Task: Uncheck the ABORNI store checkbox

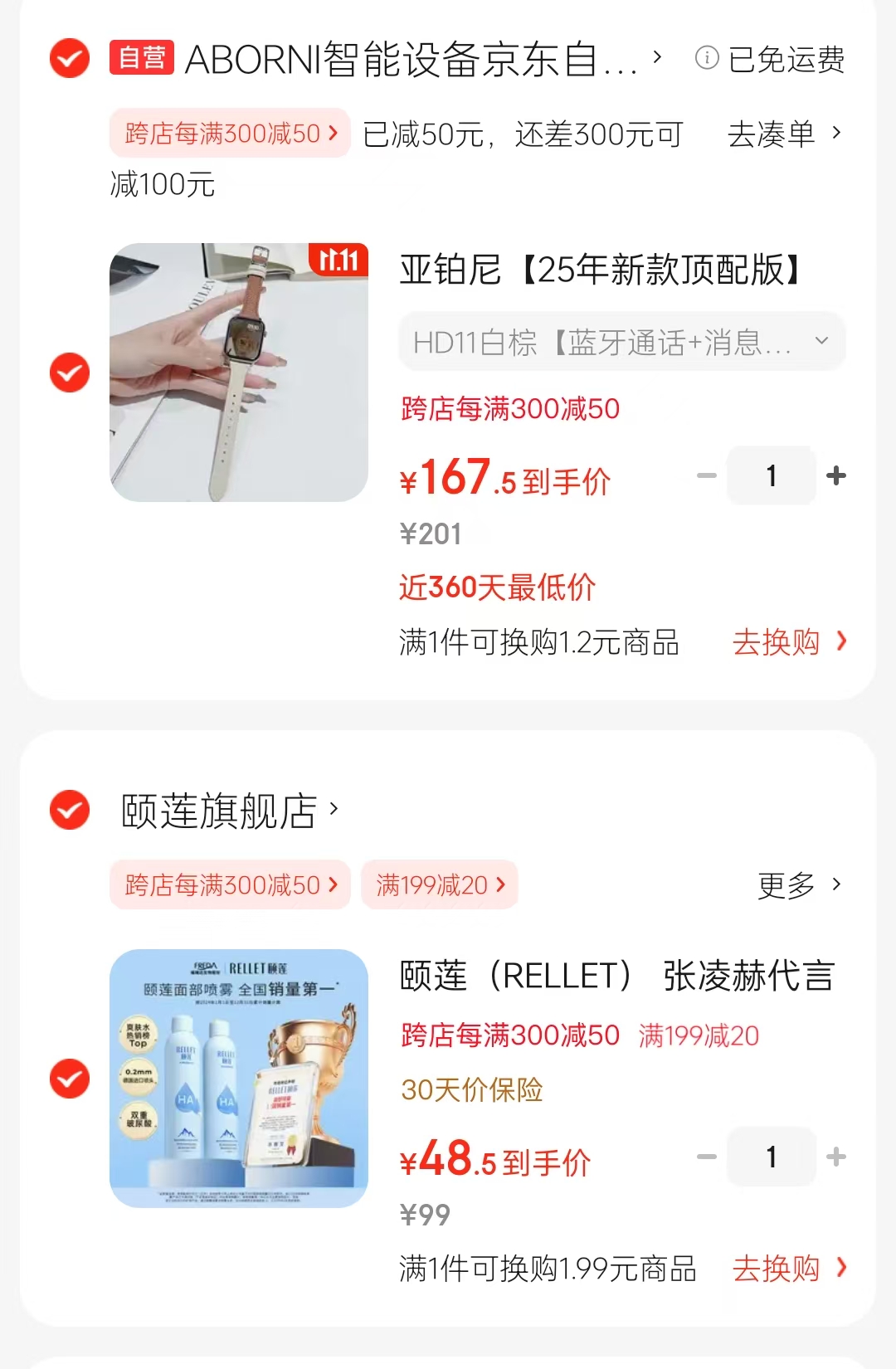Action: pos(70,59)
